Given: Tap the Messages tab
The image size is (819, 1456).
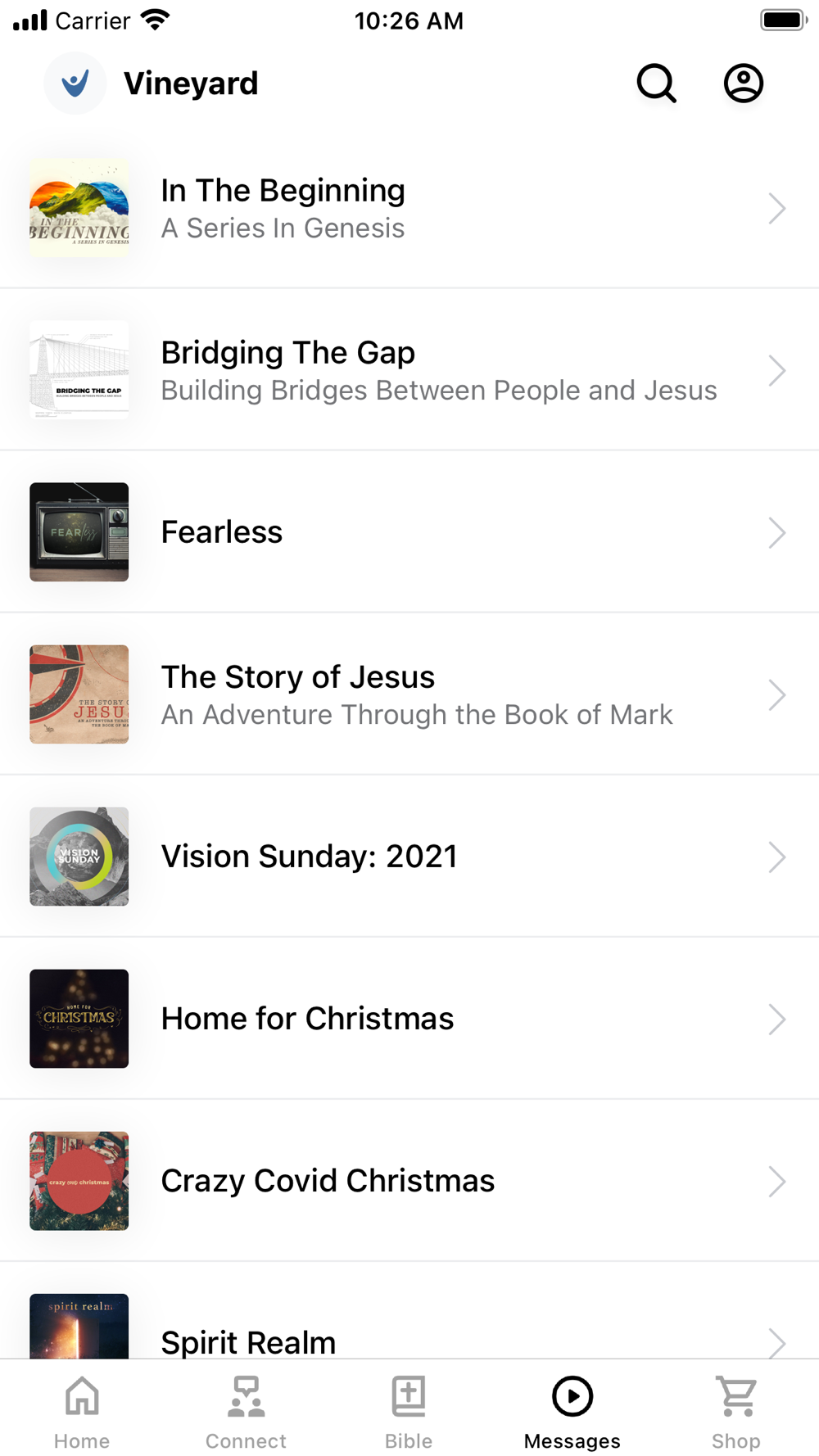Looking at the screenshot, I should (x=572, y=1411).
